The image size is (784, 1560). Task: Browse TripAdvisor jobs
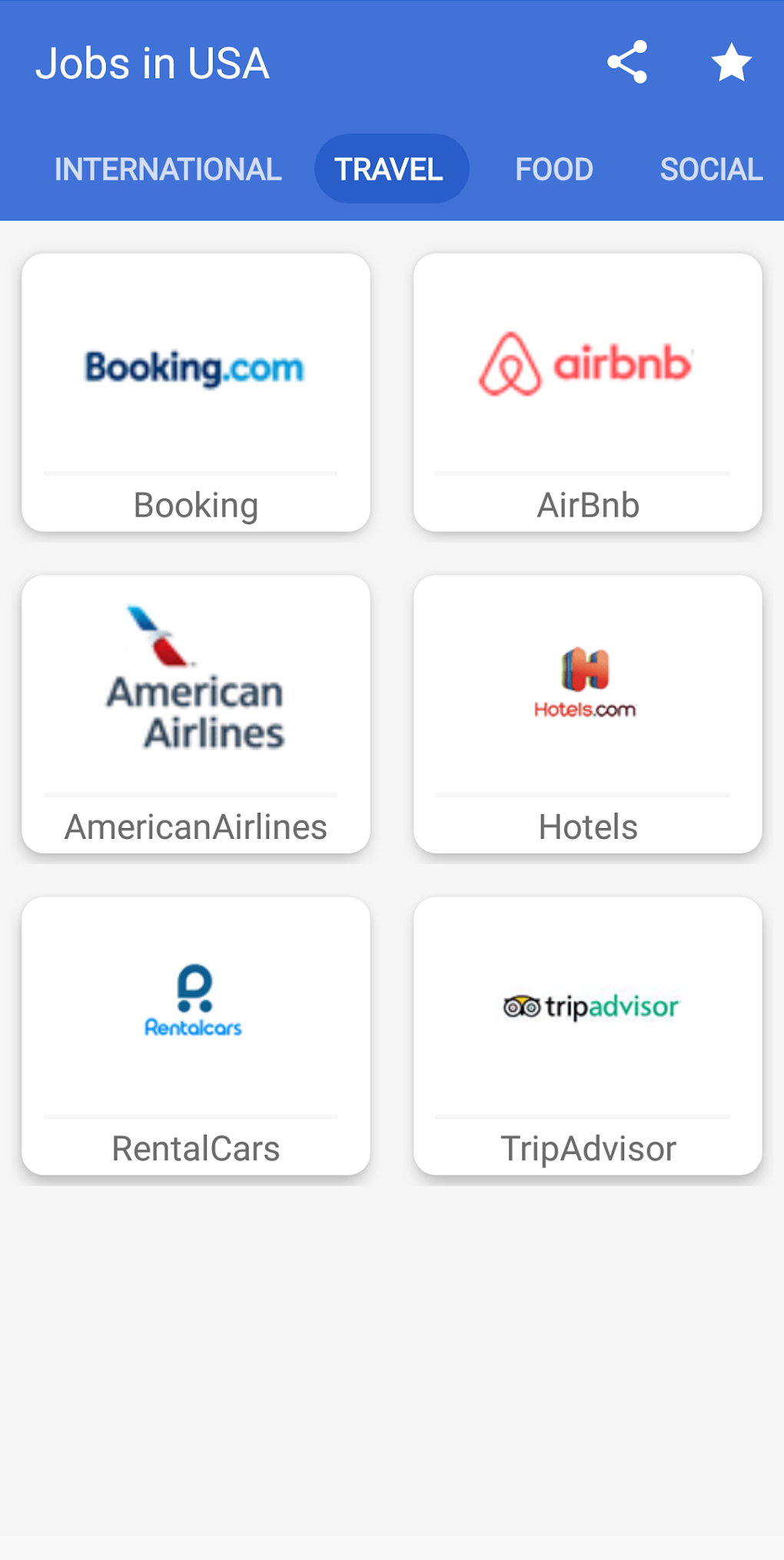pyautogui.click(x=588, y=1036)
